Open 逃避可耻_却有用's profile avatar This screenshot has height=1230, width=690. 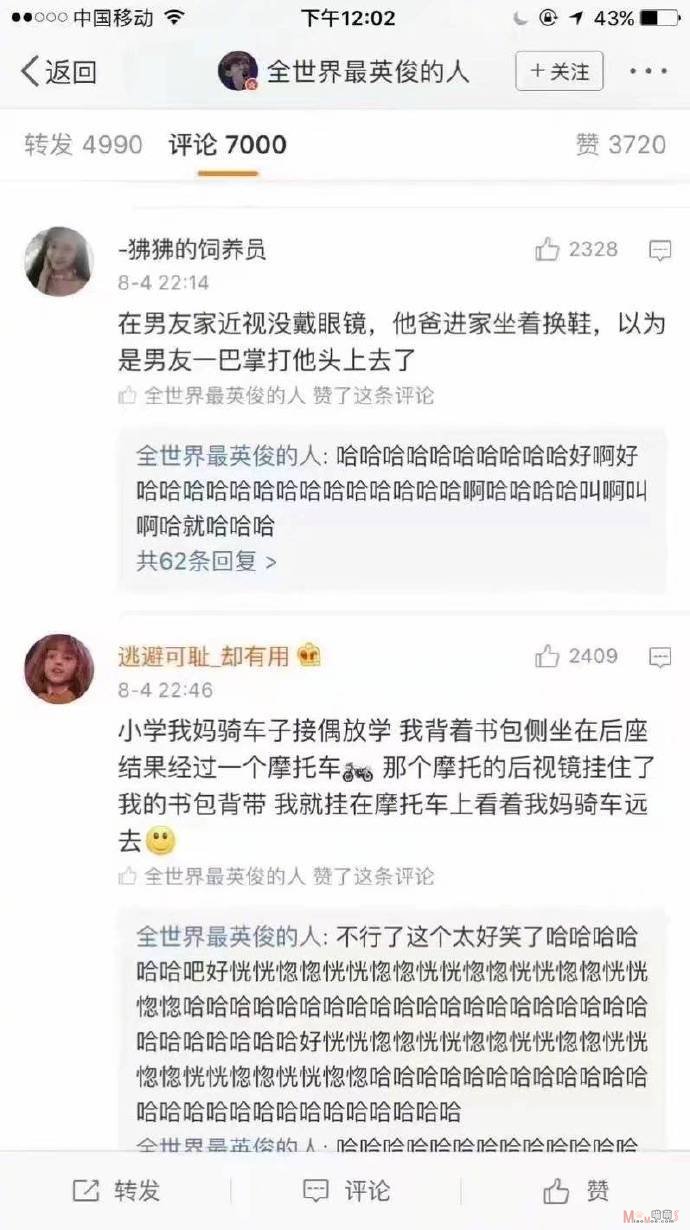59,668
